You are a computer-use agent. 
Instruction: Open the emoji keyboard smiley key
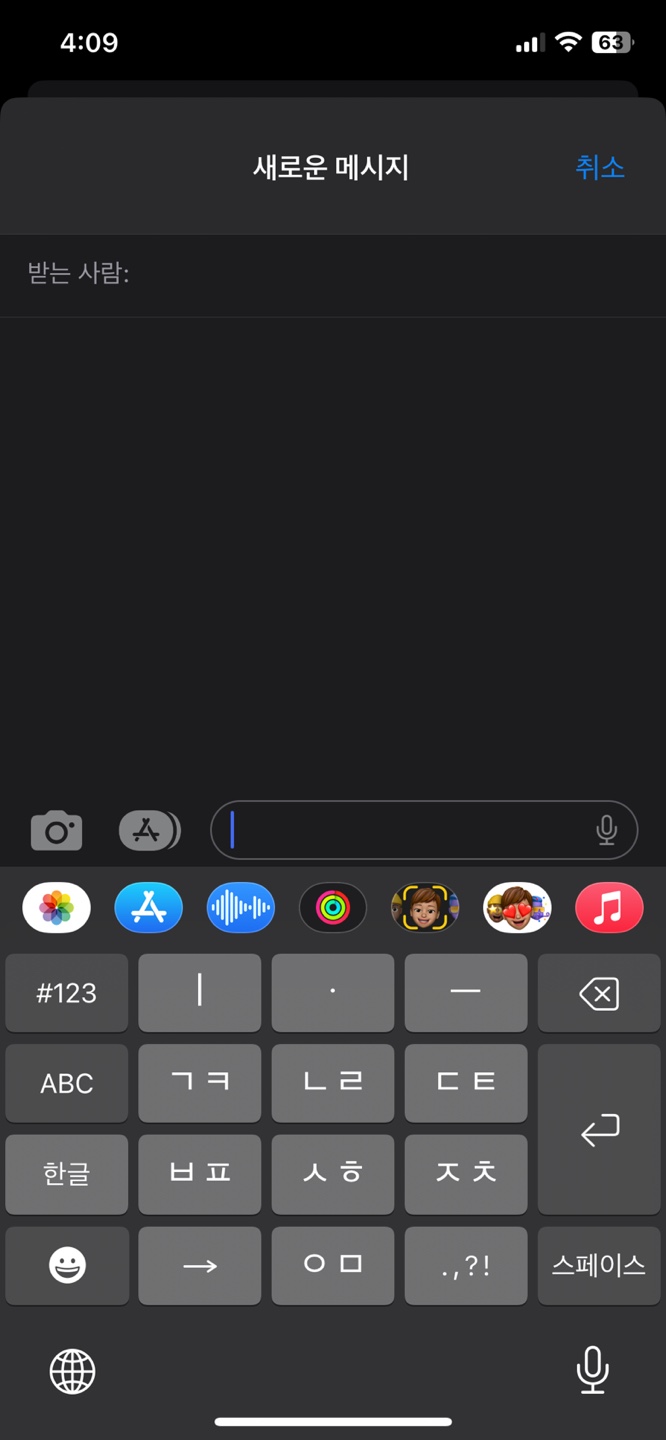click(67, 1266)
